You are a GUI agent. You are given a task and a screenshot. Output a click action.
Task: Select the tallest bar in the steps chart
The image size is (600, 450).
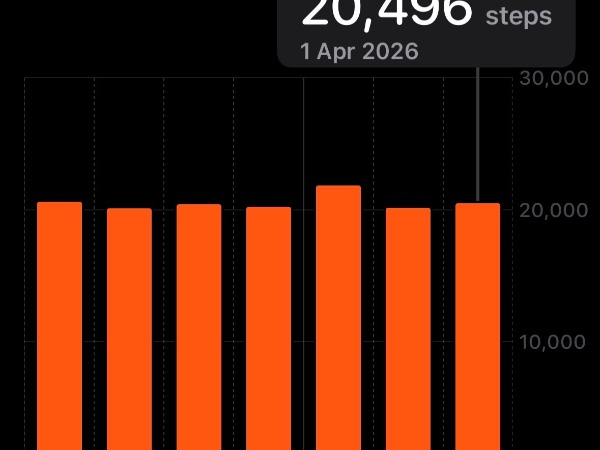point(338,320)
